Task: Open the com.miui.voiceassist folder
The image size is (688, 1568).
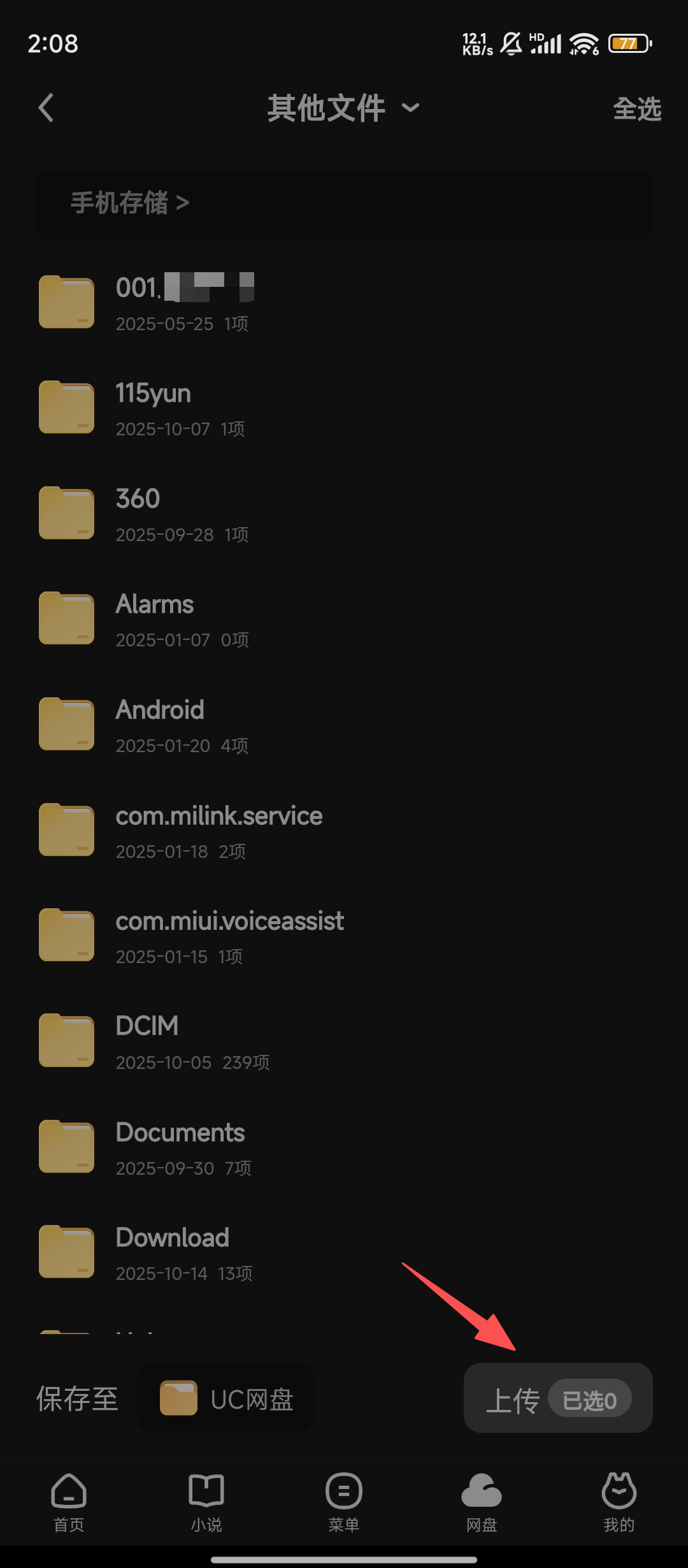Action: click(229, 936)
